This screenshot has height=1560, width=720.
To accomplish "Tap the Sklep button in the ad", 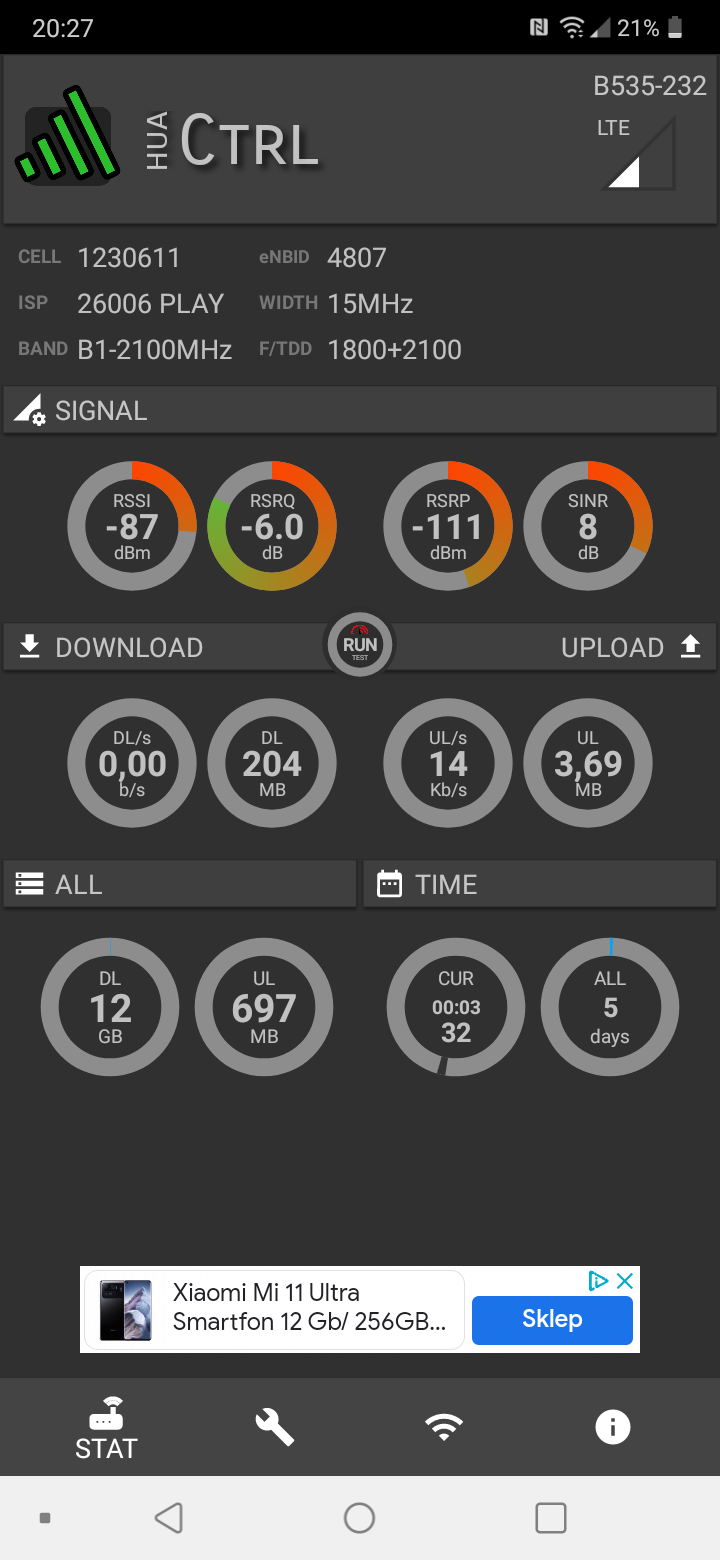I will tap(552, 1320).
